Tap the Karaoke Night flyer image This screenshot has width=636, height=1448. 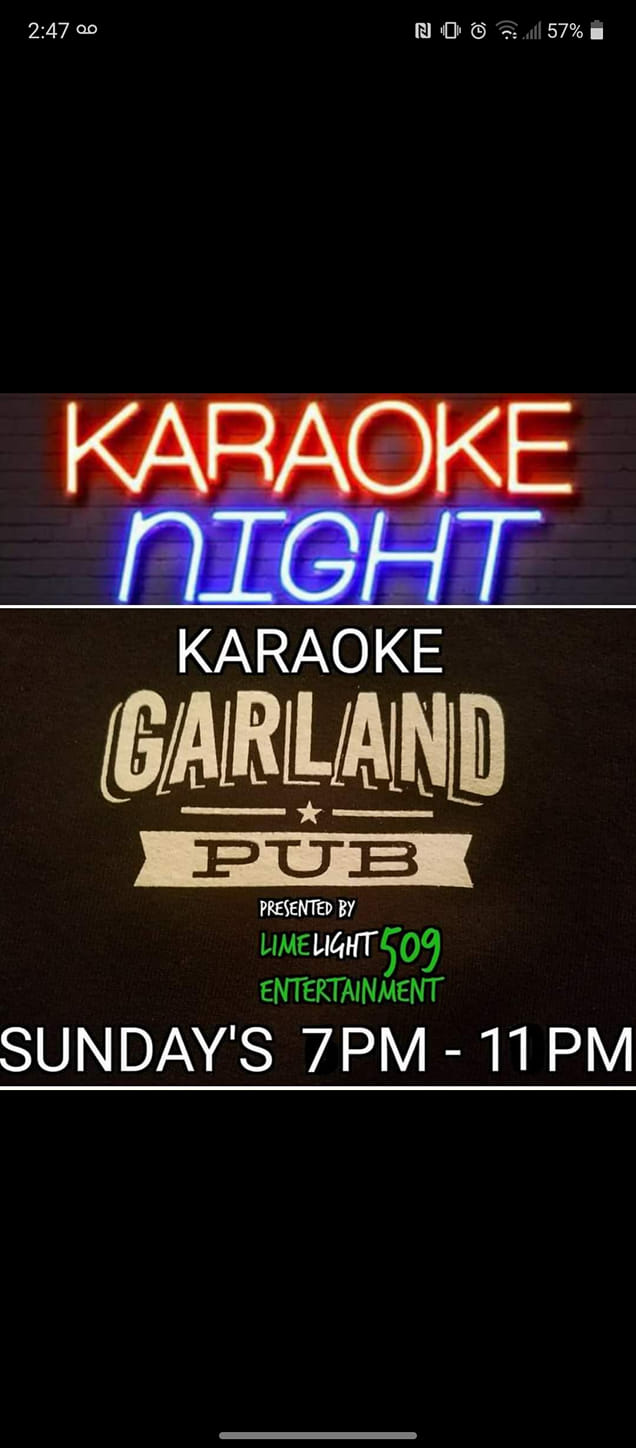[318, 740]
